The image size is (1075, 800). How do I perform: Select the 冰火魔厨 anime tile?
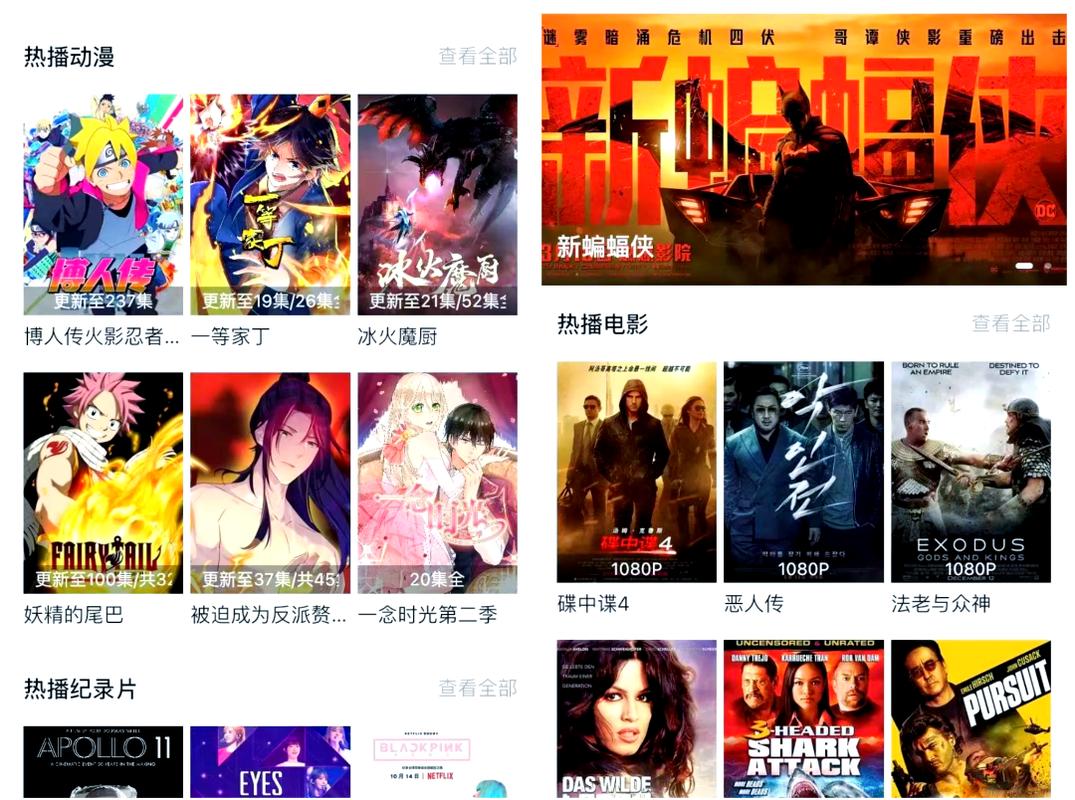(x=437, y=205)
